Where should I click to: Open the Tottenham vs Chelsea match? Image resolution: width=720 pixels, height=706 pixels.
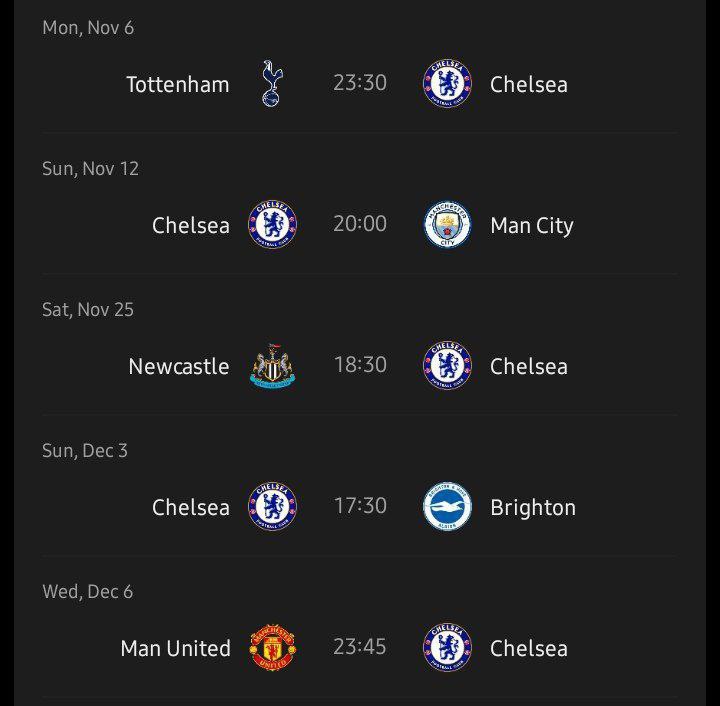[359, 83]
